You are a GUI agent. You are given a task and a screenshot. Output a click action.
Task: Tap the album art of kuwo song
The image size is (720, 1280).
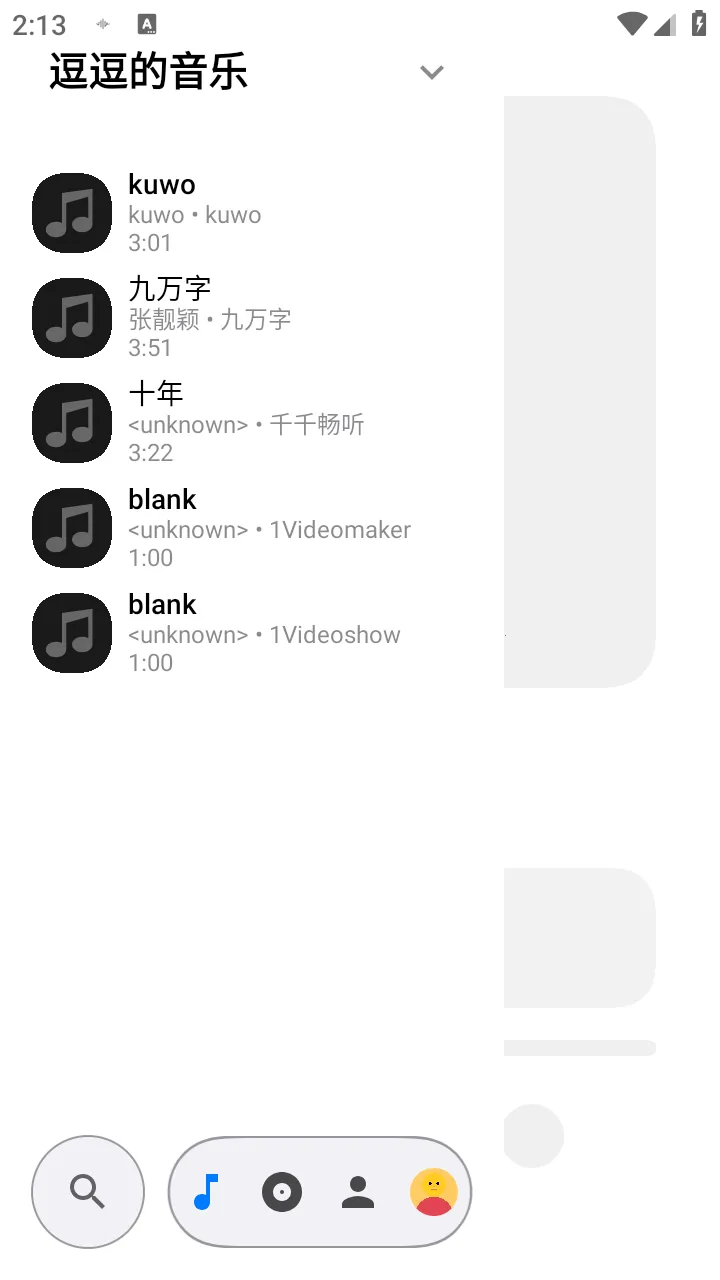tap(71, 212)
